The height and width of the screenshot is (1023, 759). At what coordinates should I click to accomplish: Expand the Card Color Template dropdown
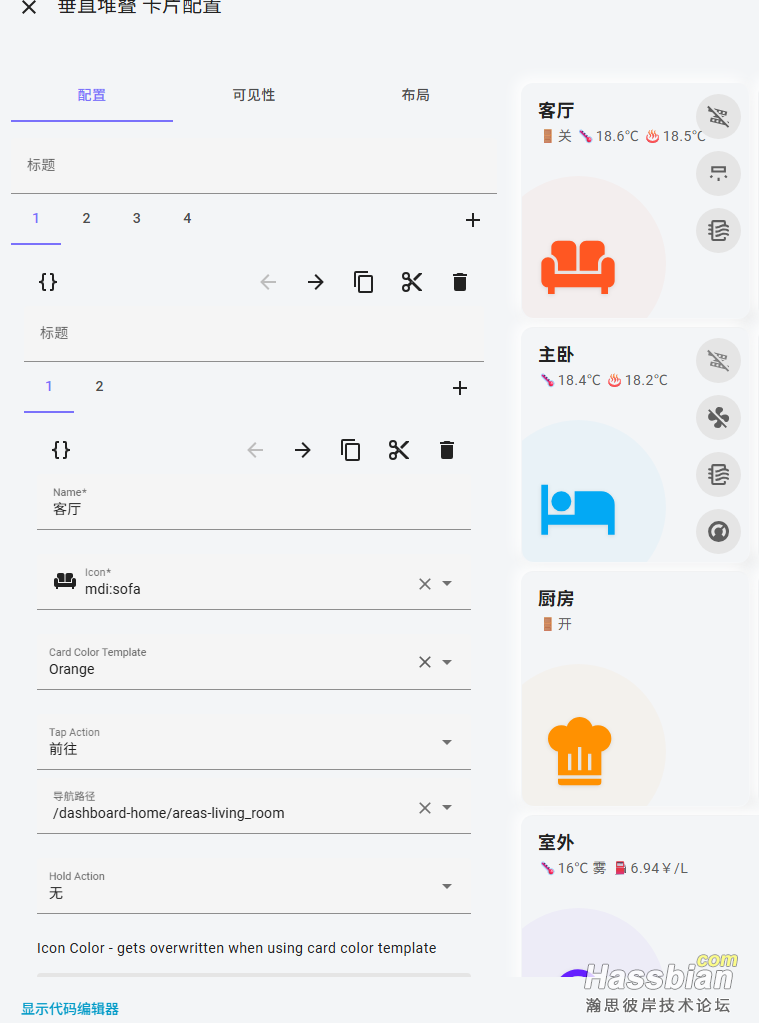point(447,662)
